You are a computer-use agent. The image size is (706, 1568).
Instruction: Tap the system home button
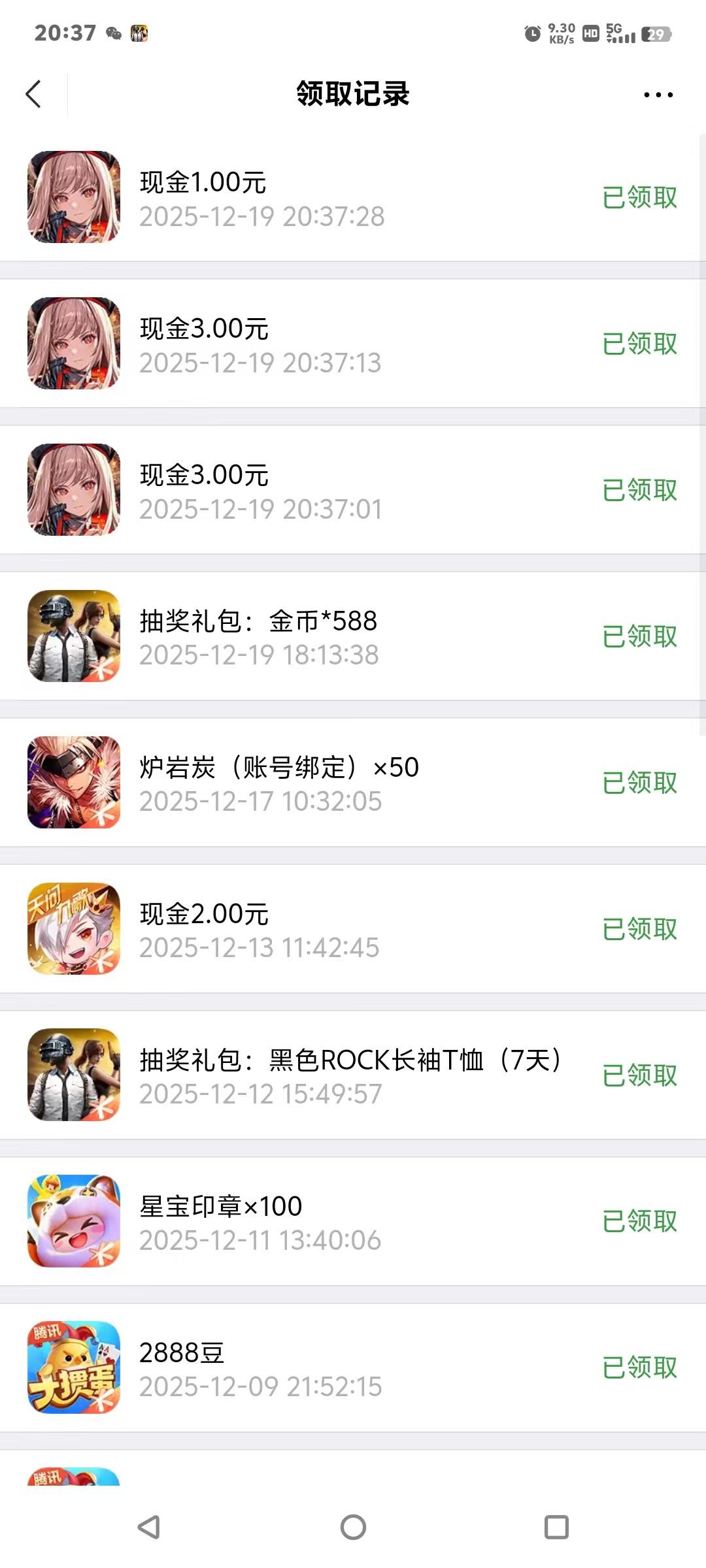tap(353, 1527)
